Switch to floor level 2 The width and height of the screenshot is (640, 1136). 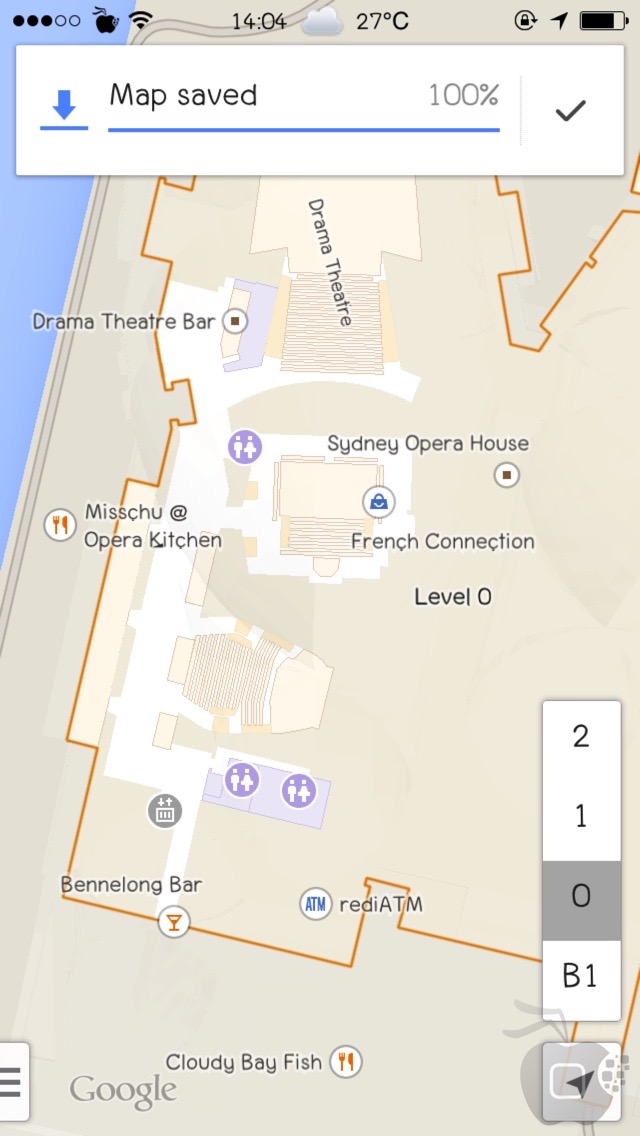pos(581,737)
